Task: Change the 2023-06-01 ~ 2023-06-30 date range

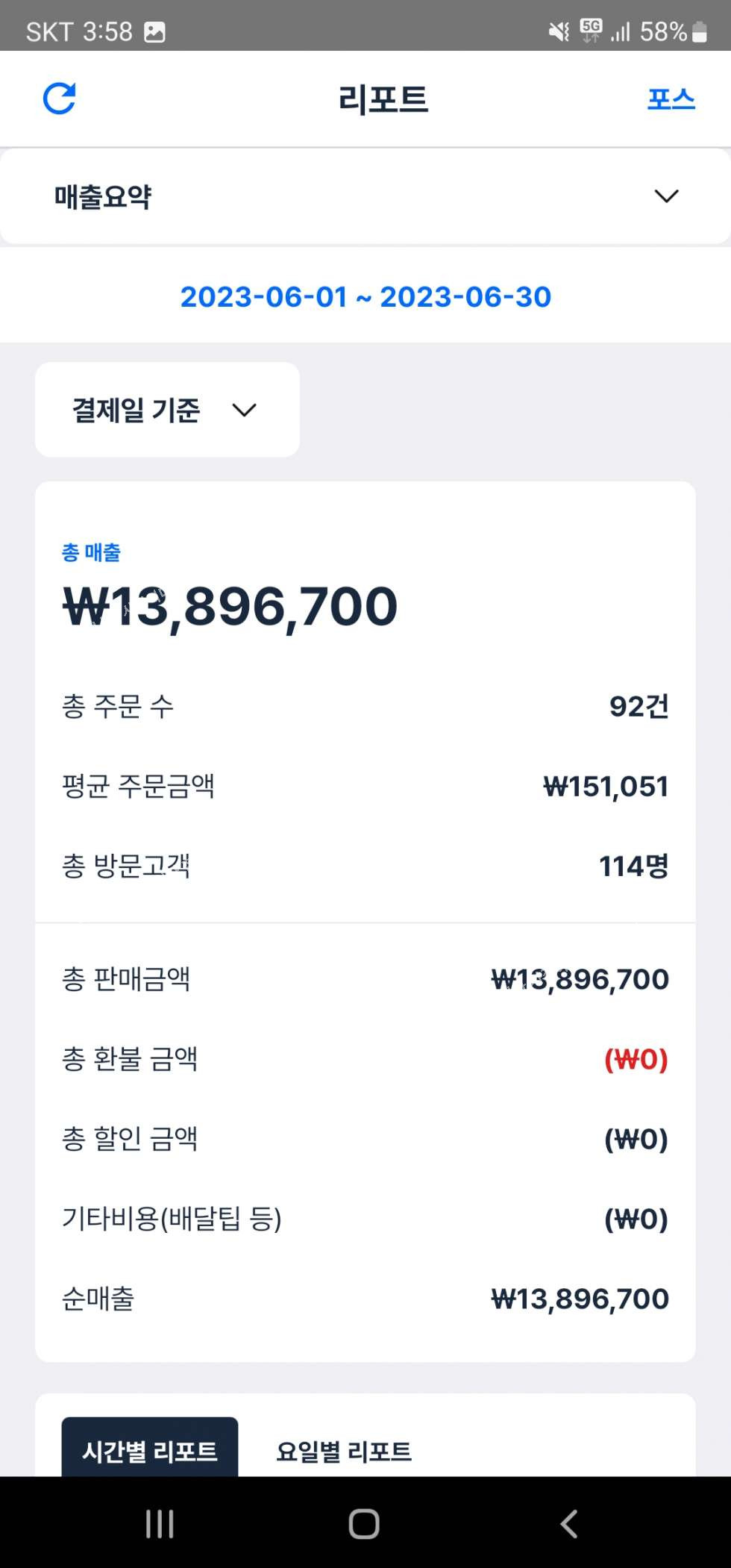Action: pyautogui.click(x=365, y=297)
